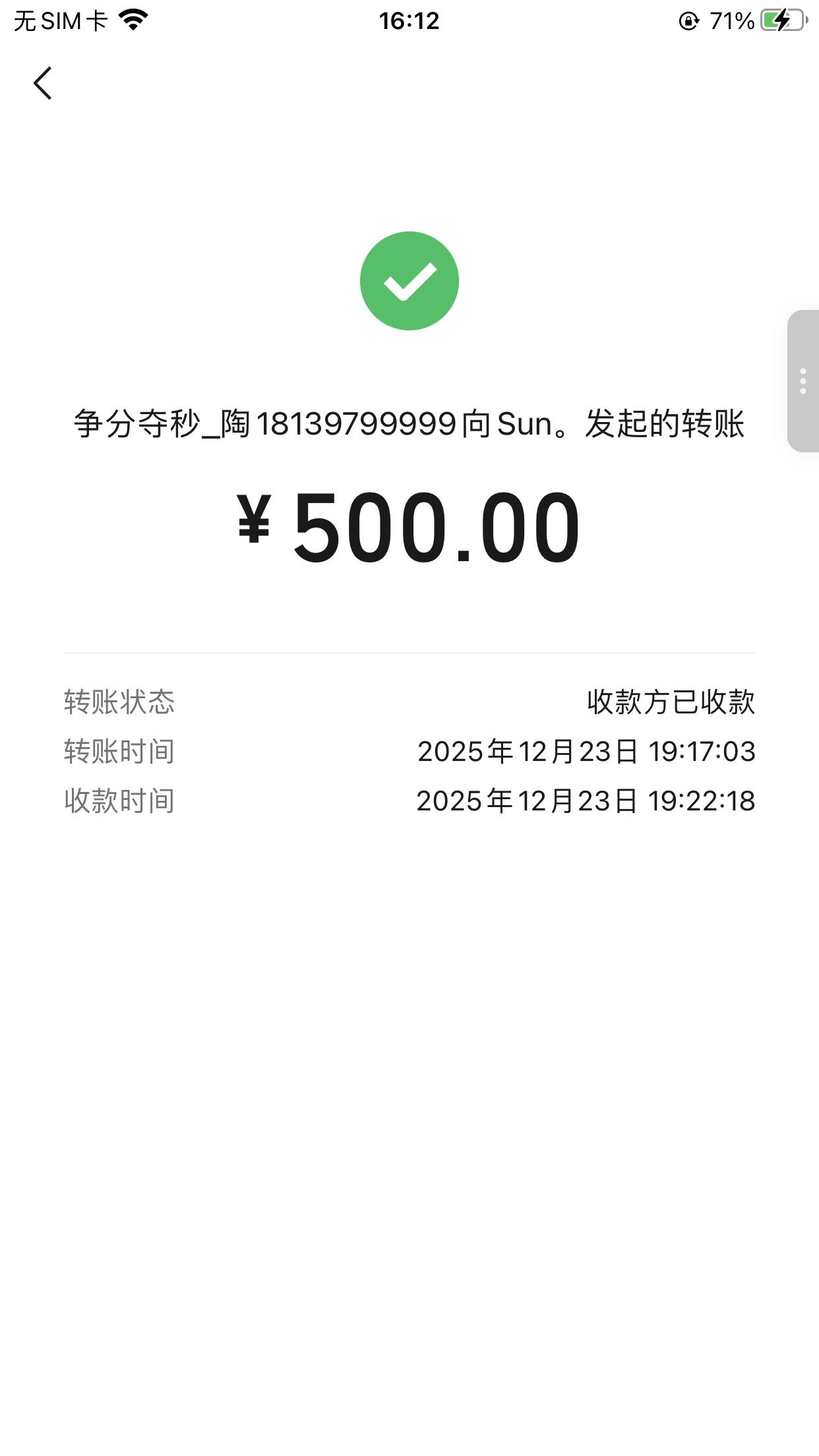Open the floating three-dot side handle

click(x=803, y=381)
